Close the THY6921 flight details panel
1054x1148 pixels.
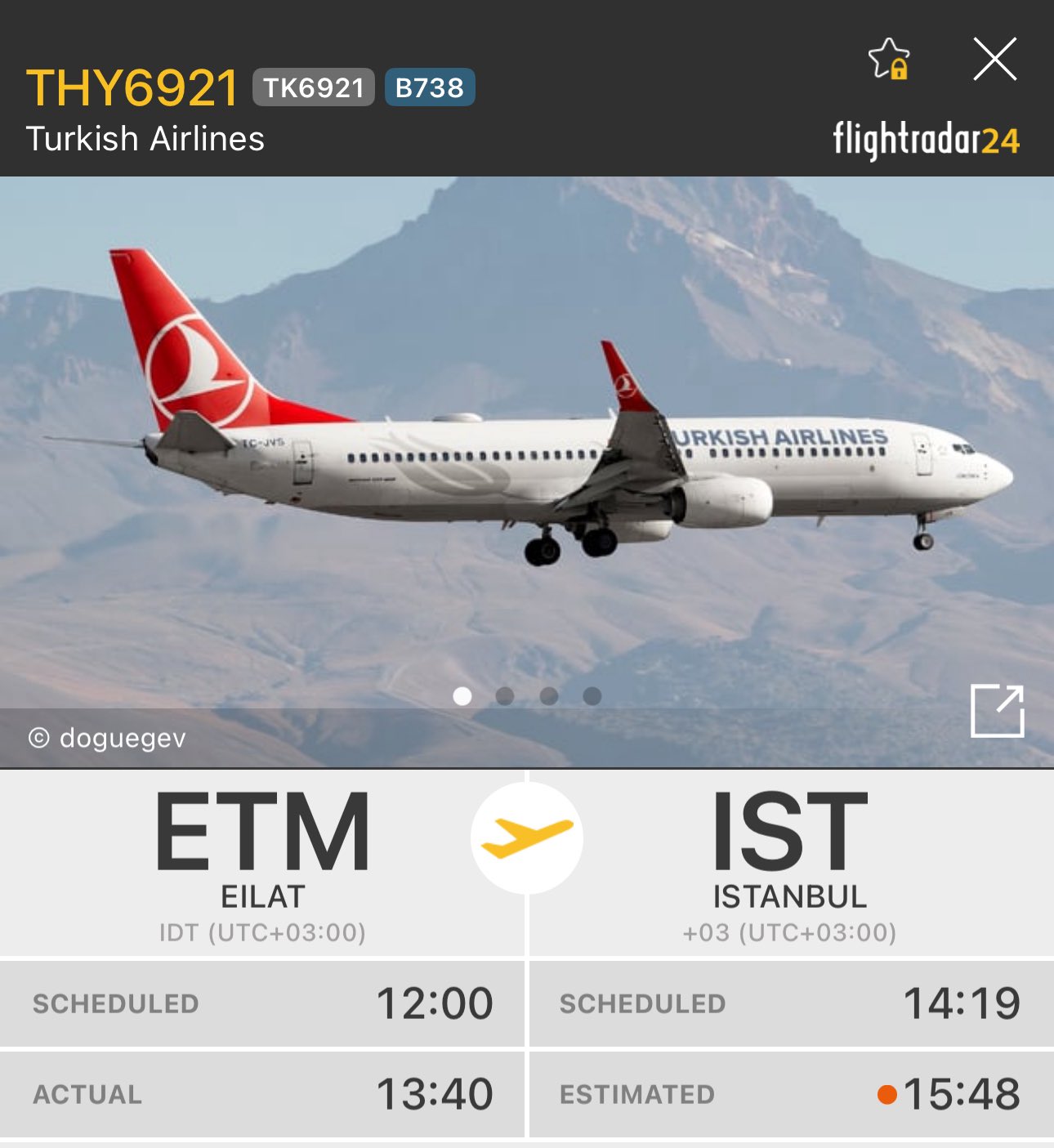click(994, 60)
